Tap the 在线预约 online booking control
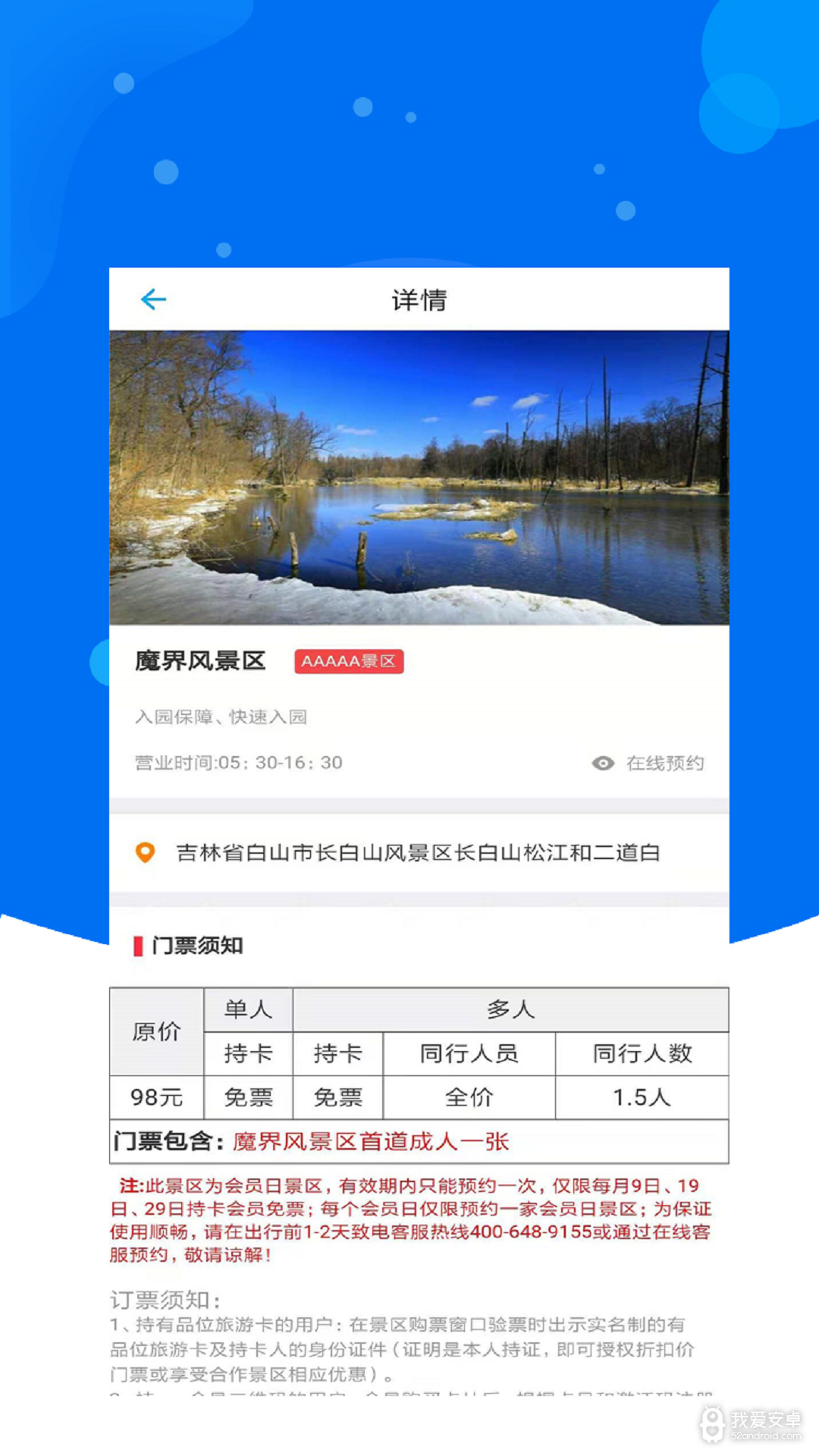Viewport: 819px width, 1456px height. pyautogui.click(x=661, y=764)
